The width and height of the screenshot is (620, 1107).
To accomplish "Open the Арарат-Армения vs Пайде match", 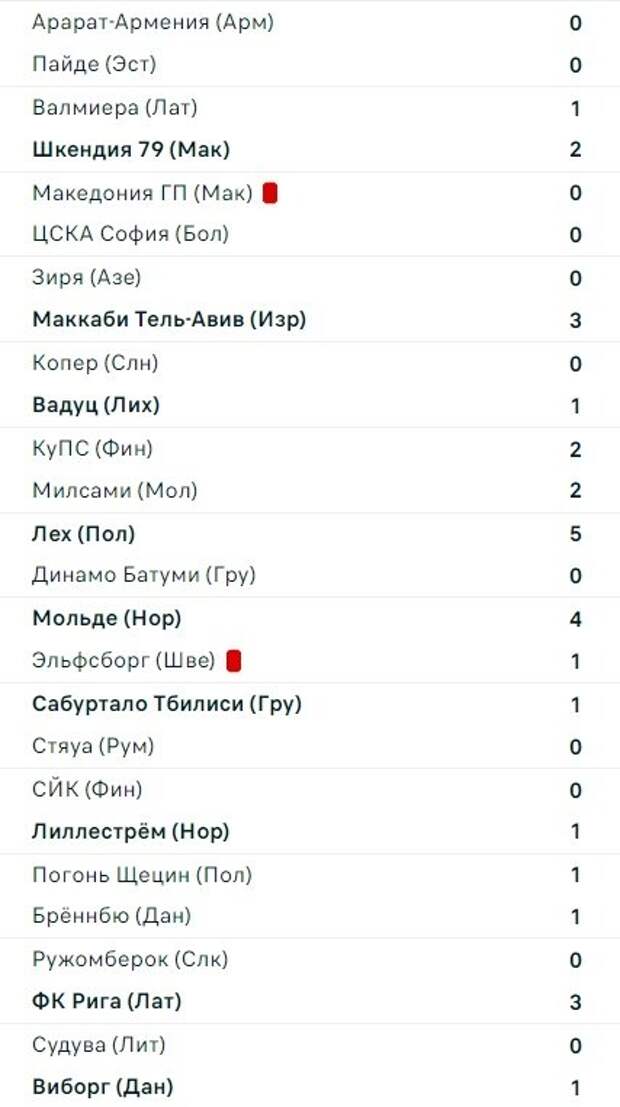I will (310, 44).
